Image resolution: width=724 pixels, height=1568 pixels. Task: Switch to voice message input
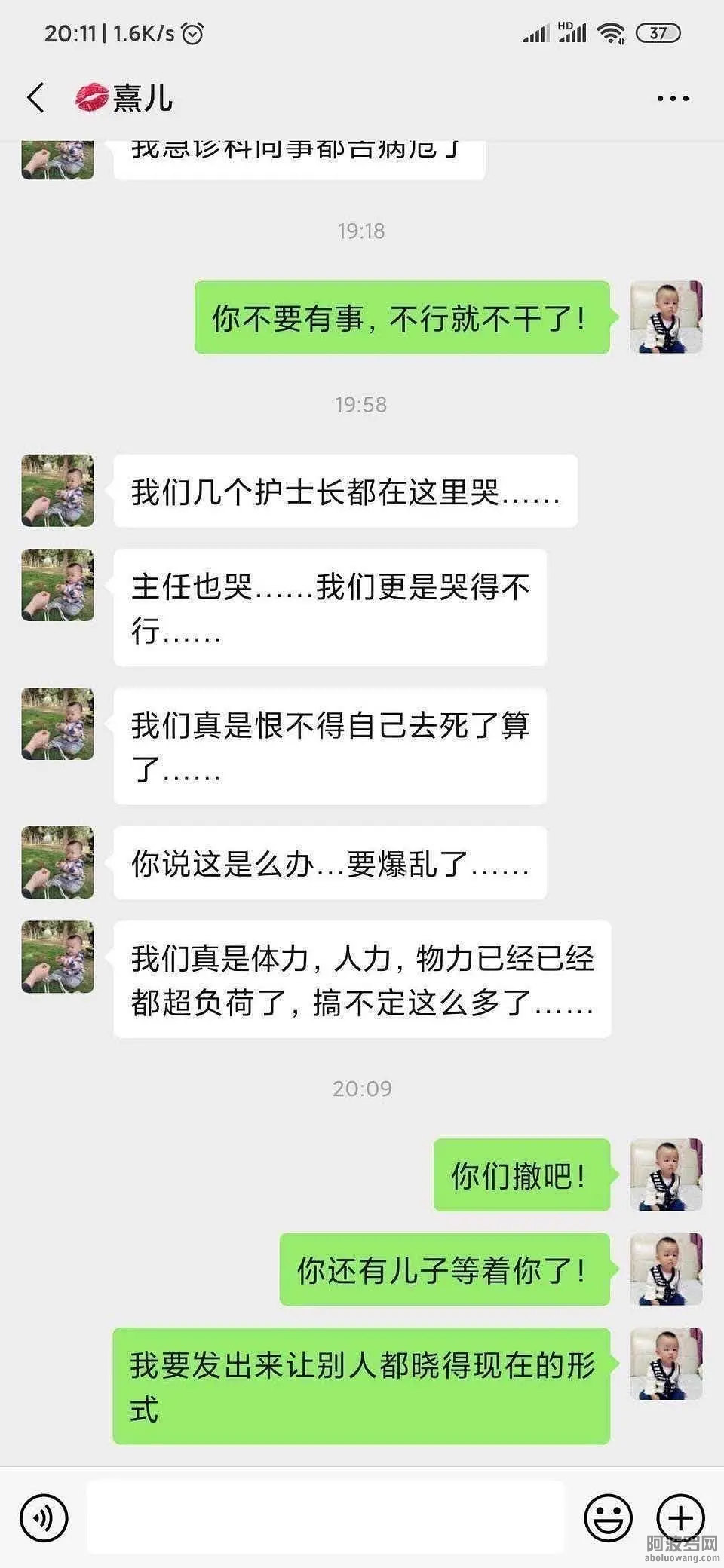pos(44,1517)
